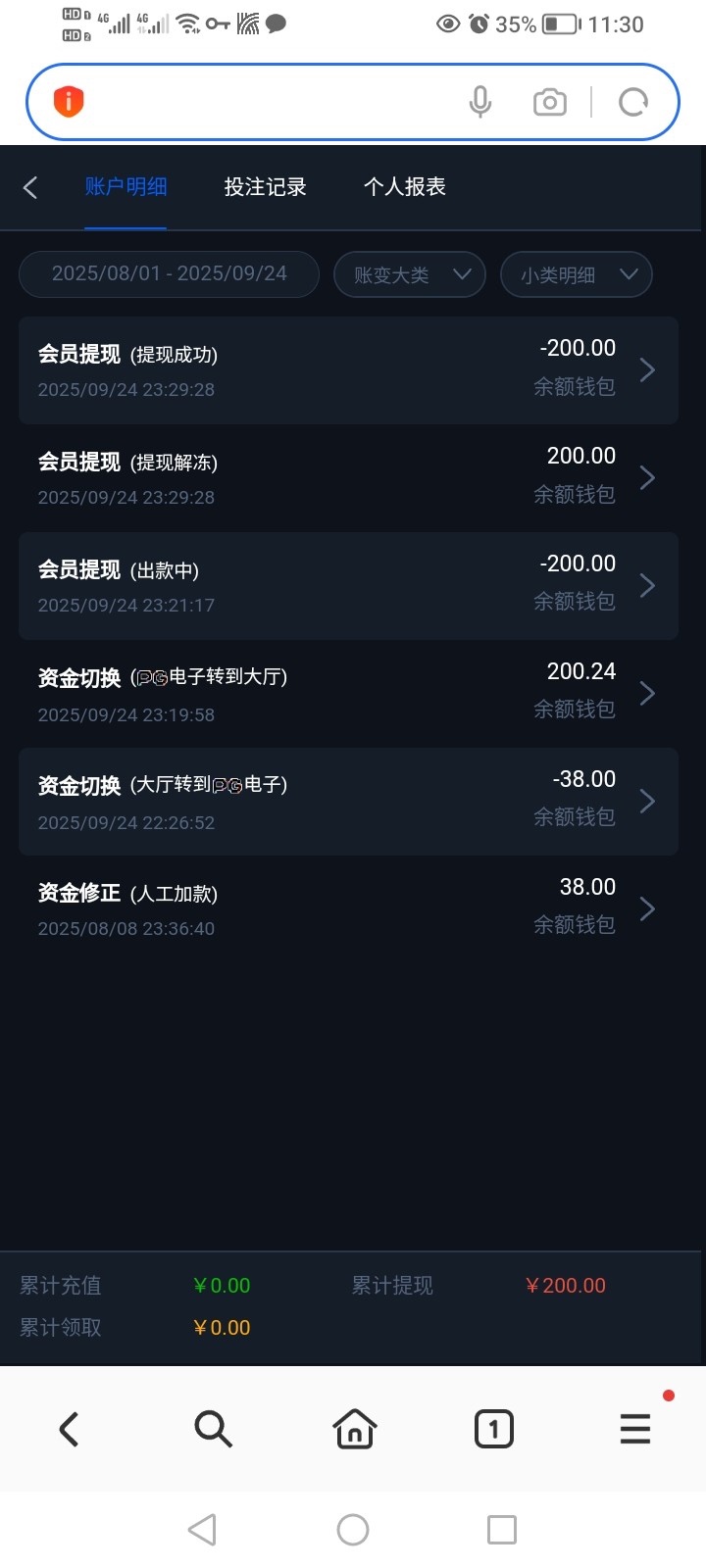Tap the browser address bar
Image resolution: width=706 pixels, height=1568 pixels.
point(265,102)
